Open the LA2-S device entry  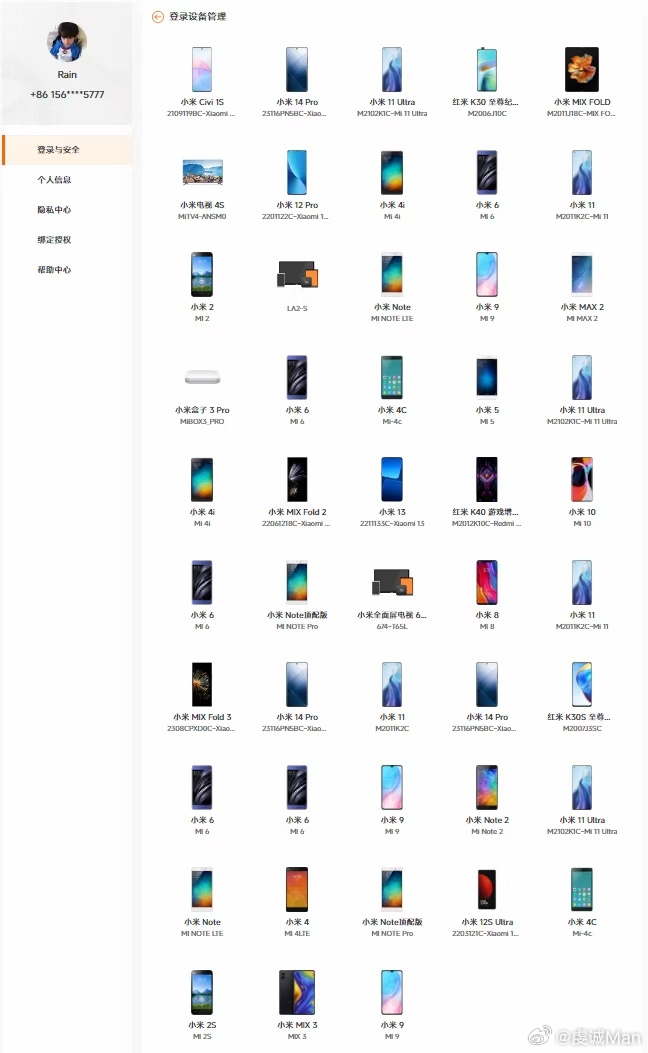click(x=297, y=275)
